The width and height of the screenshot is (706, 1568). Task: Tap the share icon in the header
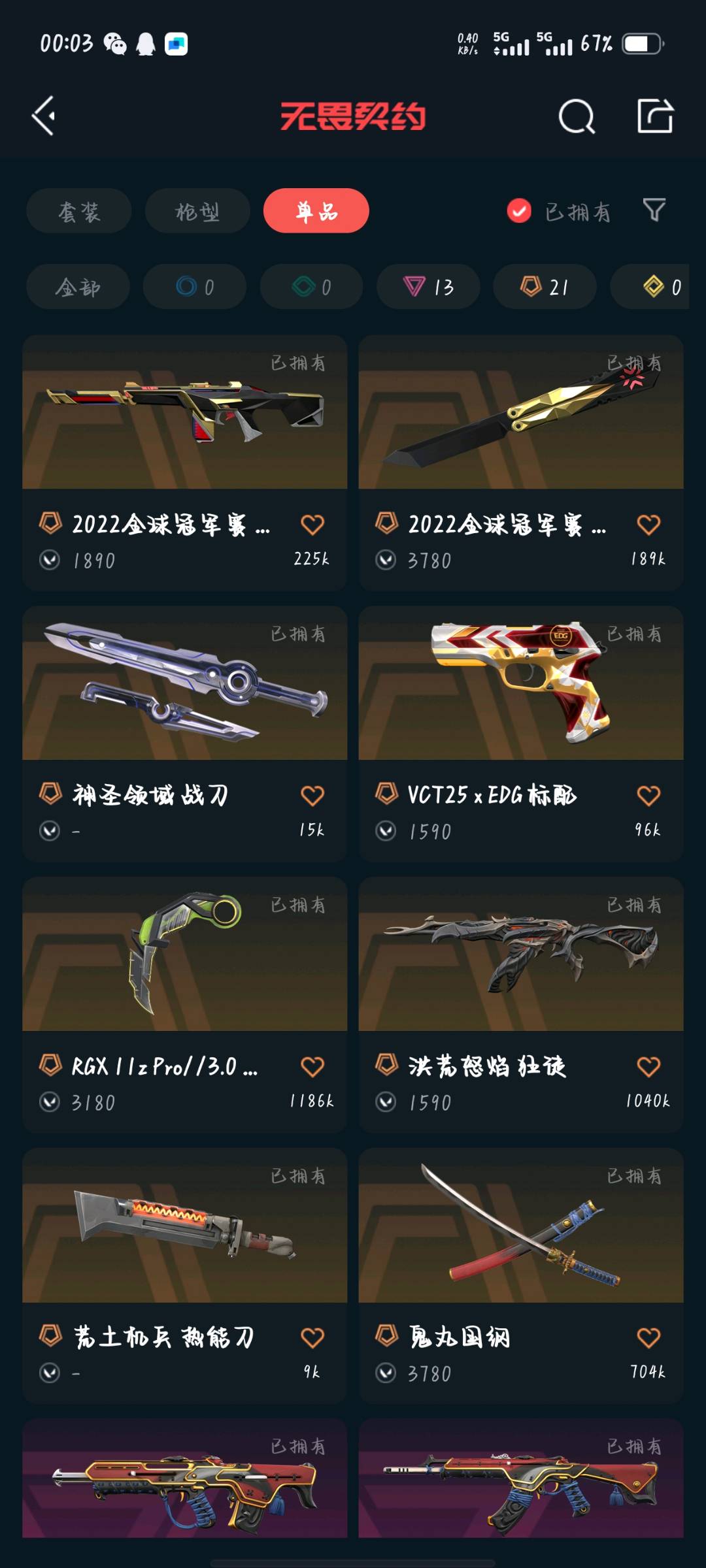click(x=655, y=116)
